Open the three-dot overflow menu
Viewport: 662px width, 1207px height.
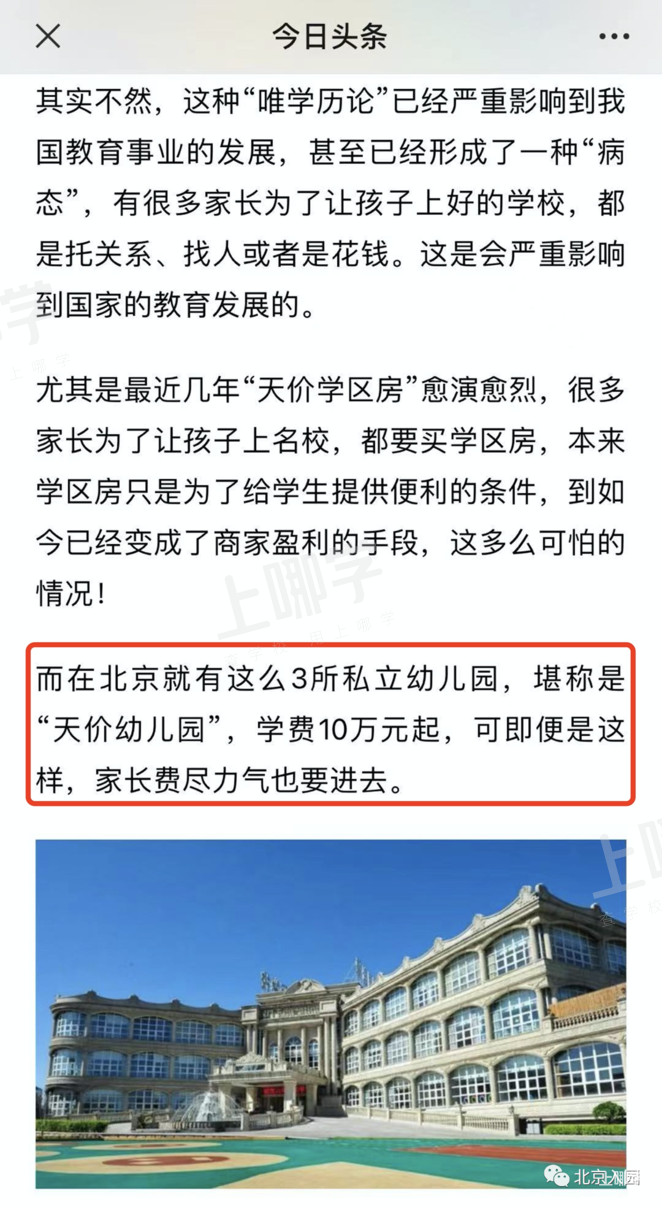pyautogui.click(x=613, y=37)
